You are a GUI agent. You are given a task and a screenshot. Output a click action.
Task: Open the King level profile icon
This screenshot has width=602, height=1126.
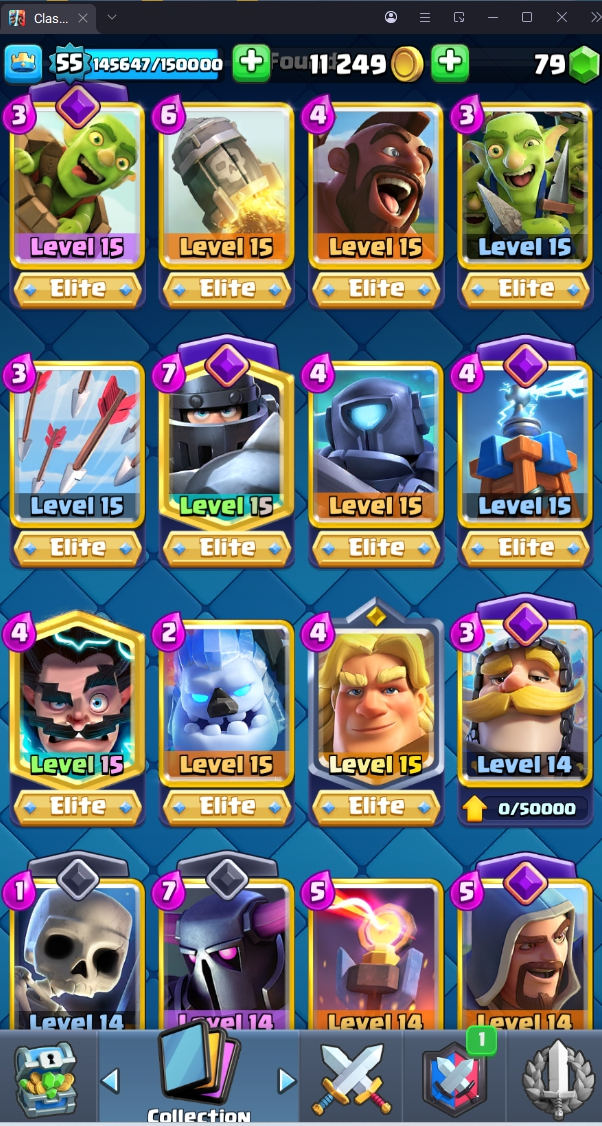pyautogui.click(x=24, y=64)
